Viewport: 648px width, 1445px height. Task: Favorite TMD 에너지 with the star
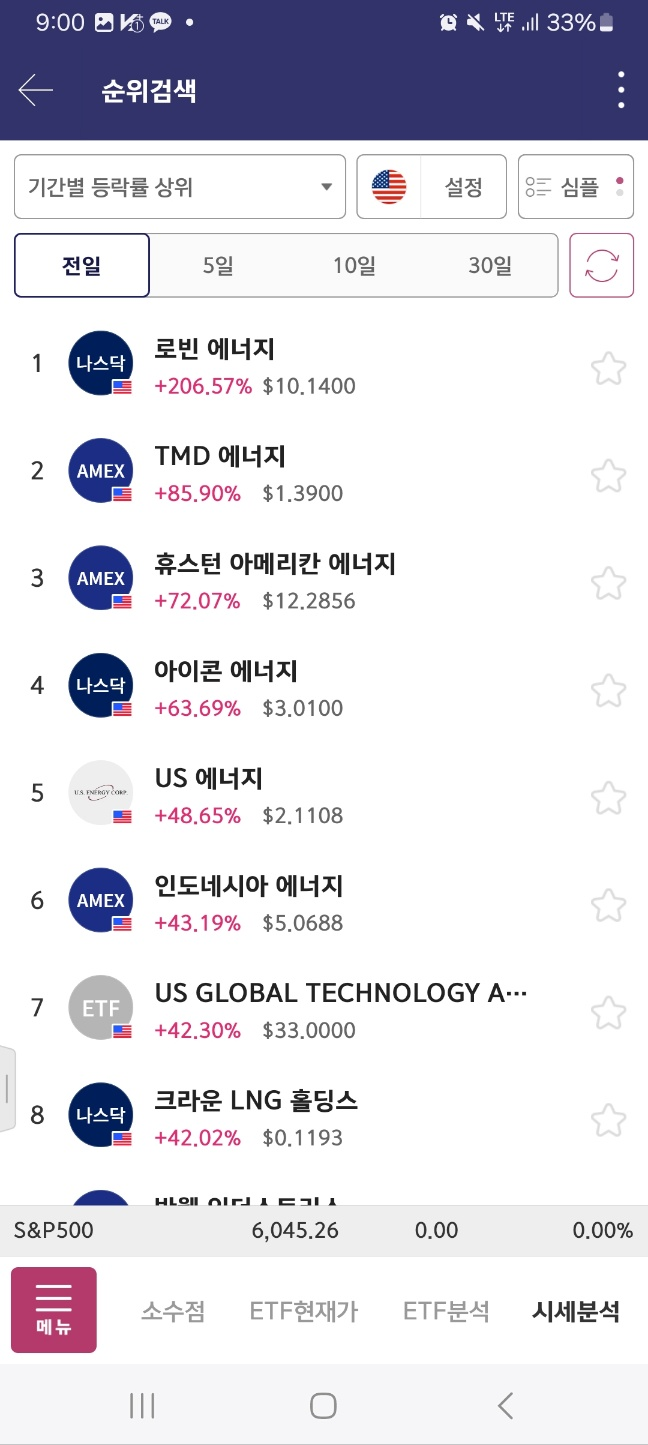click(x=608, y=475)
